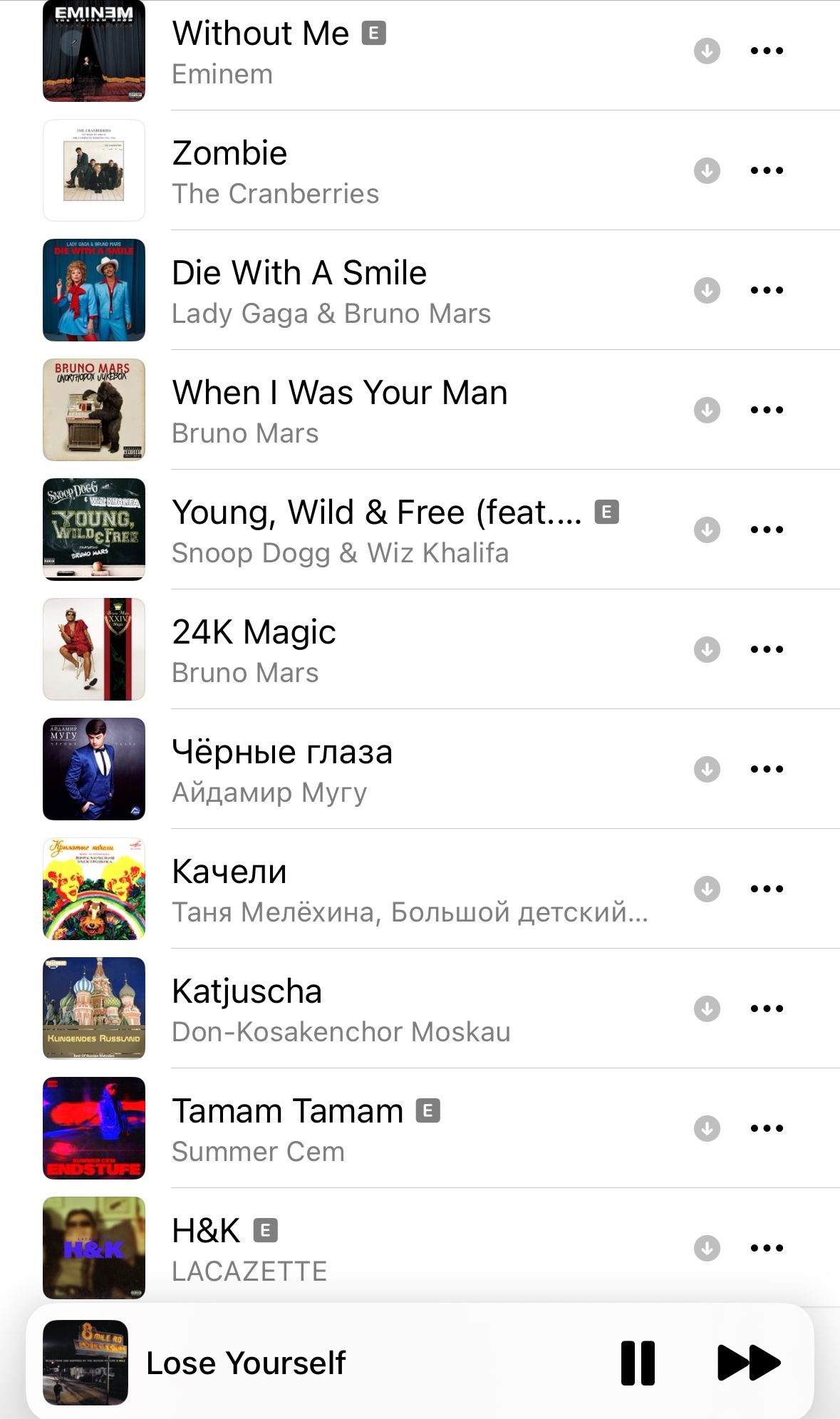The height and width of the screenshot is (1419, 840).
Task: Skip to the next track
Action: coord(748,1363)
